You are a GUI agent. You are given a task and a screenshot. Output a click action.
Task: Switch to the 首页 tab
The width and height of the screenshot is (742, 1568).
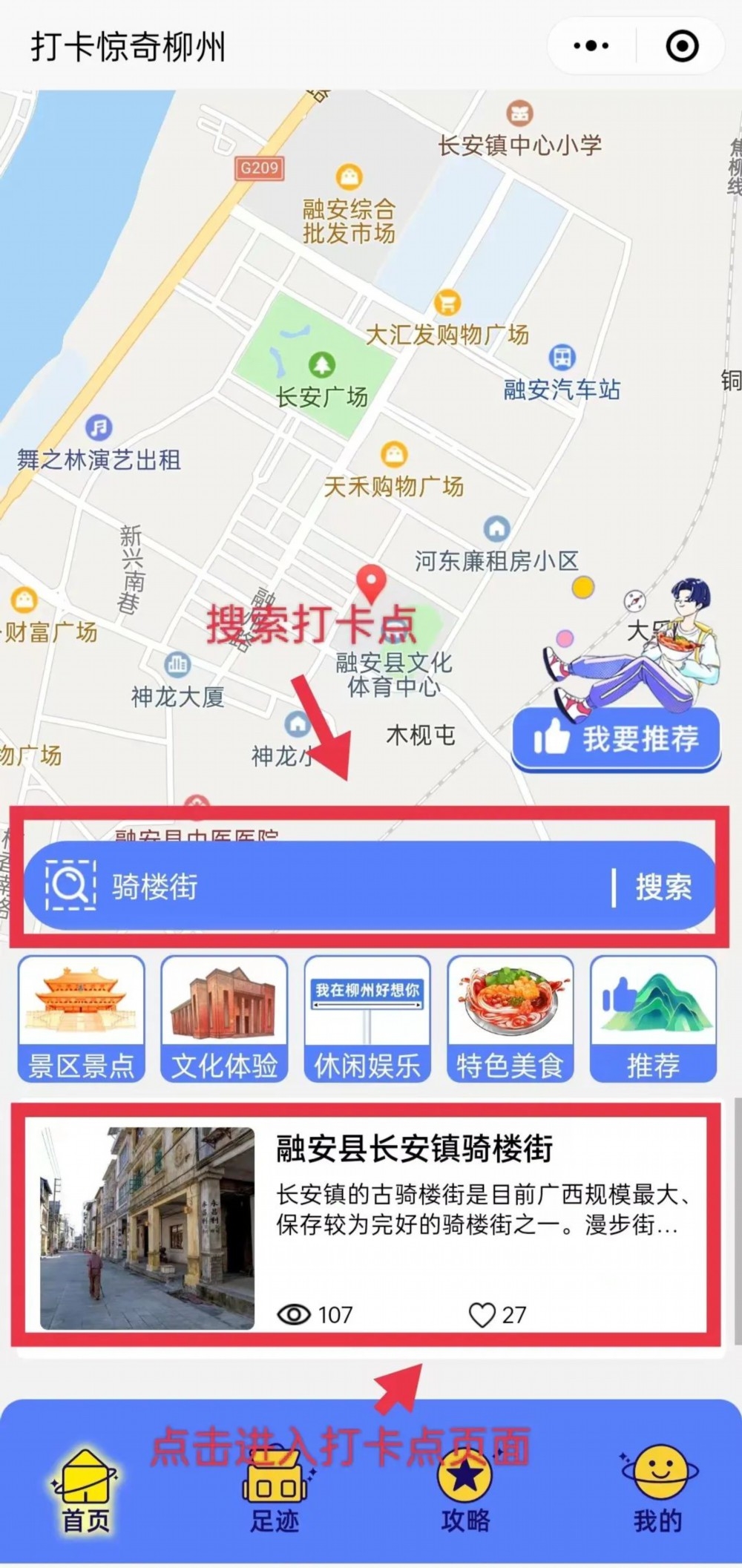(x=85, y=1492)
